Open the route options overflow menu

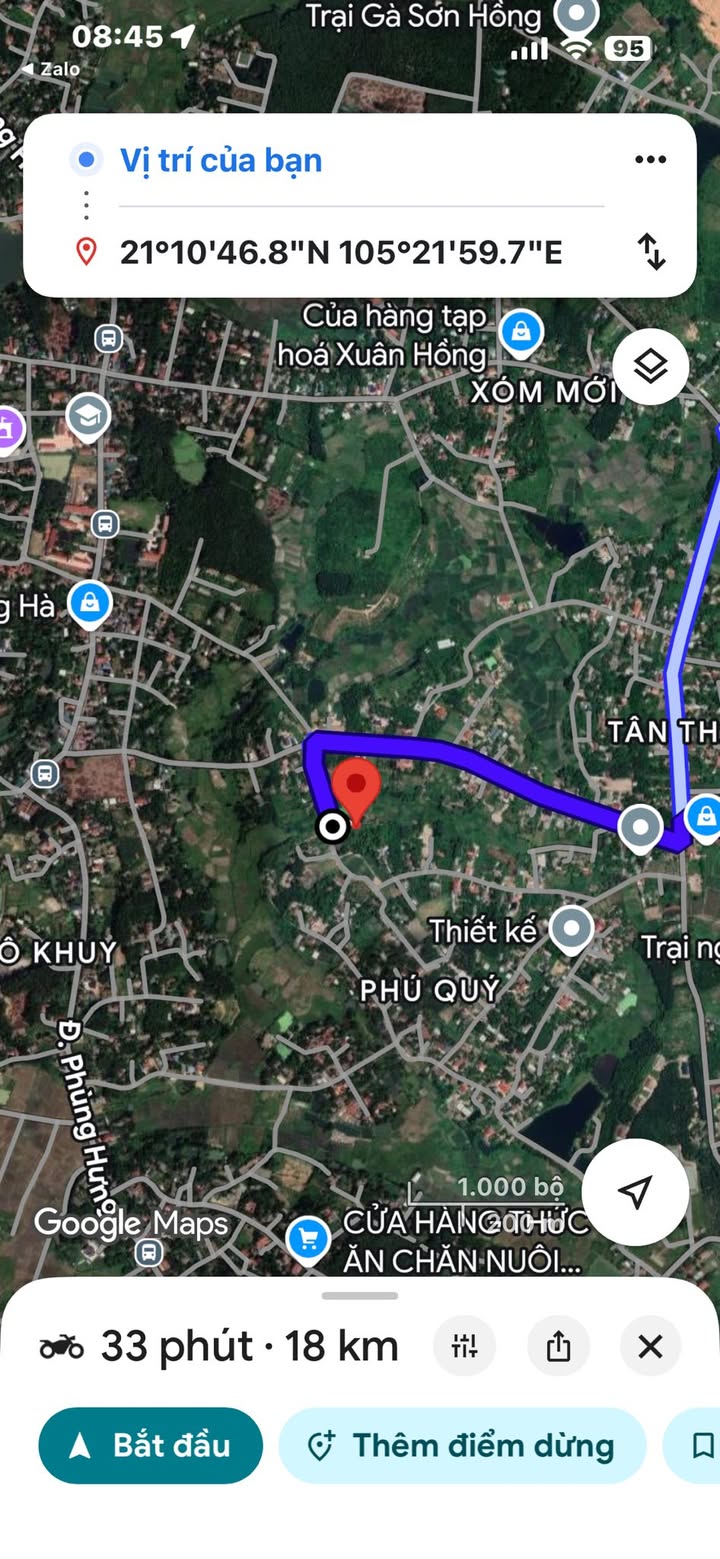pyautogui.click(x=650, y=160)
